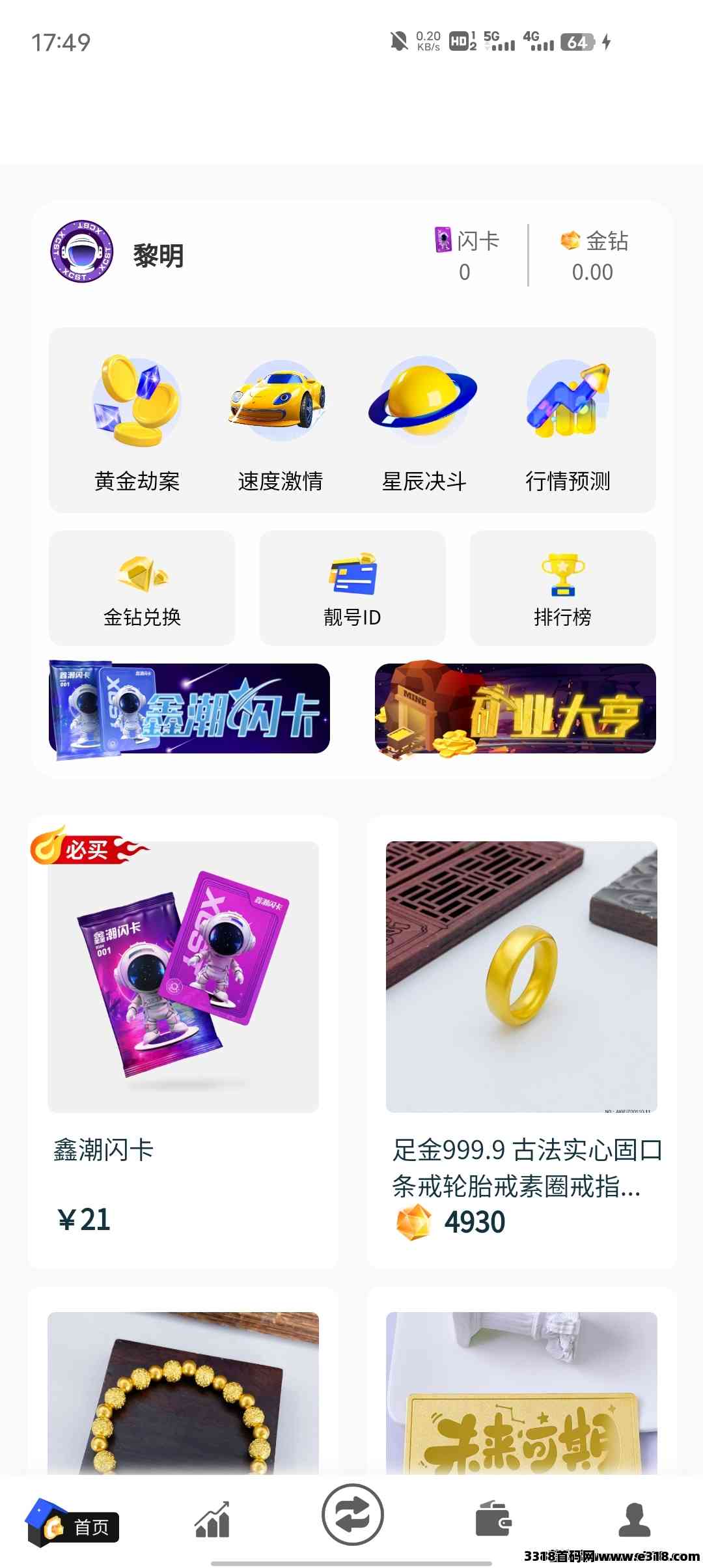The height and width of the screenshot is (1568, 703).
Task: Open 行情预测 market prediction
Action: [568, 423]
